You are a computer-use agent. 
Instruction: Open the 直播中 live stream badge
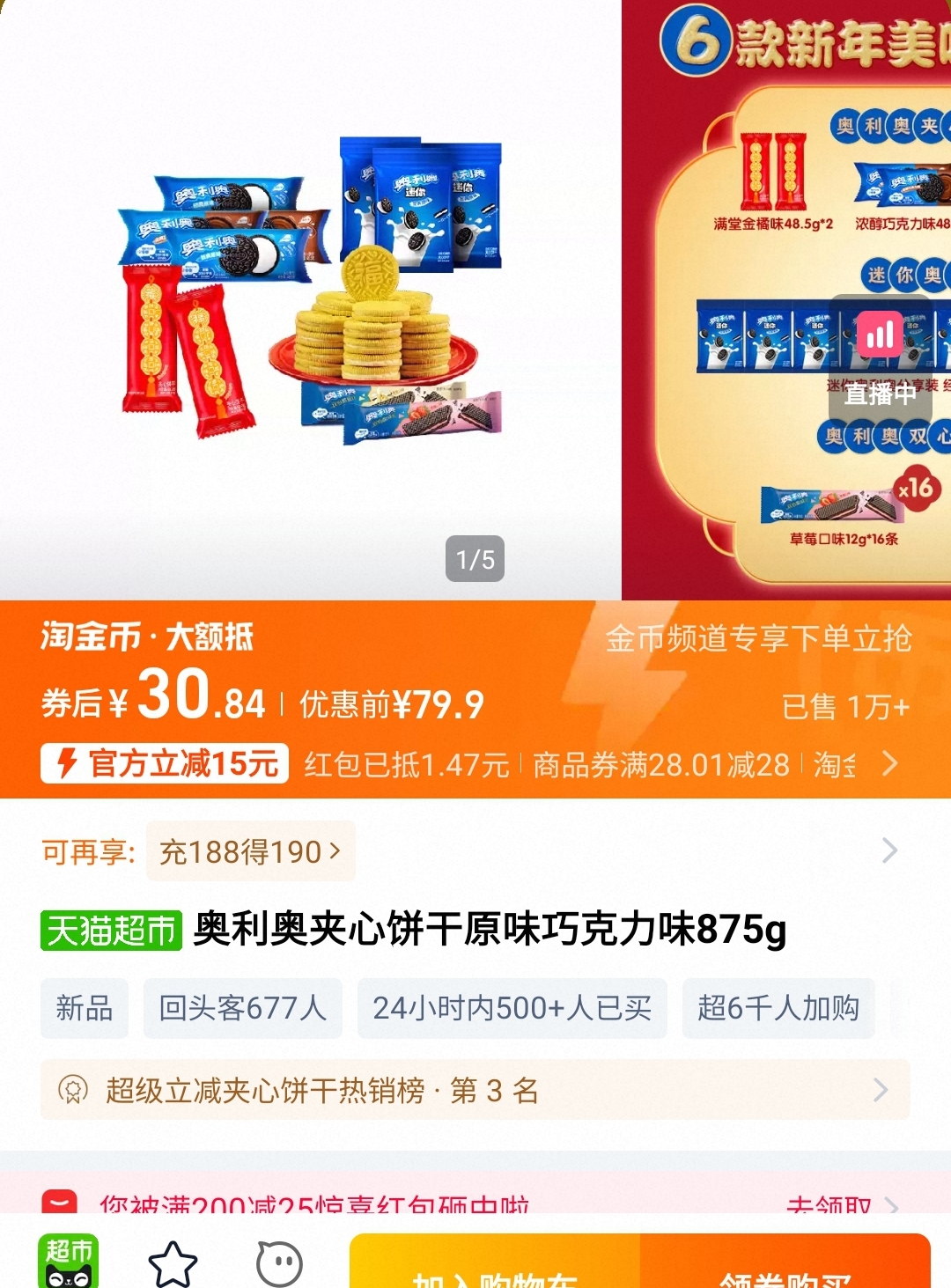pos(880,358)
